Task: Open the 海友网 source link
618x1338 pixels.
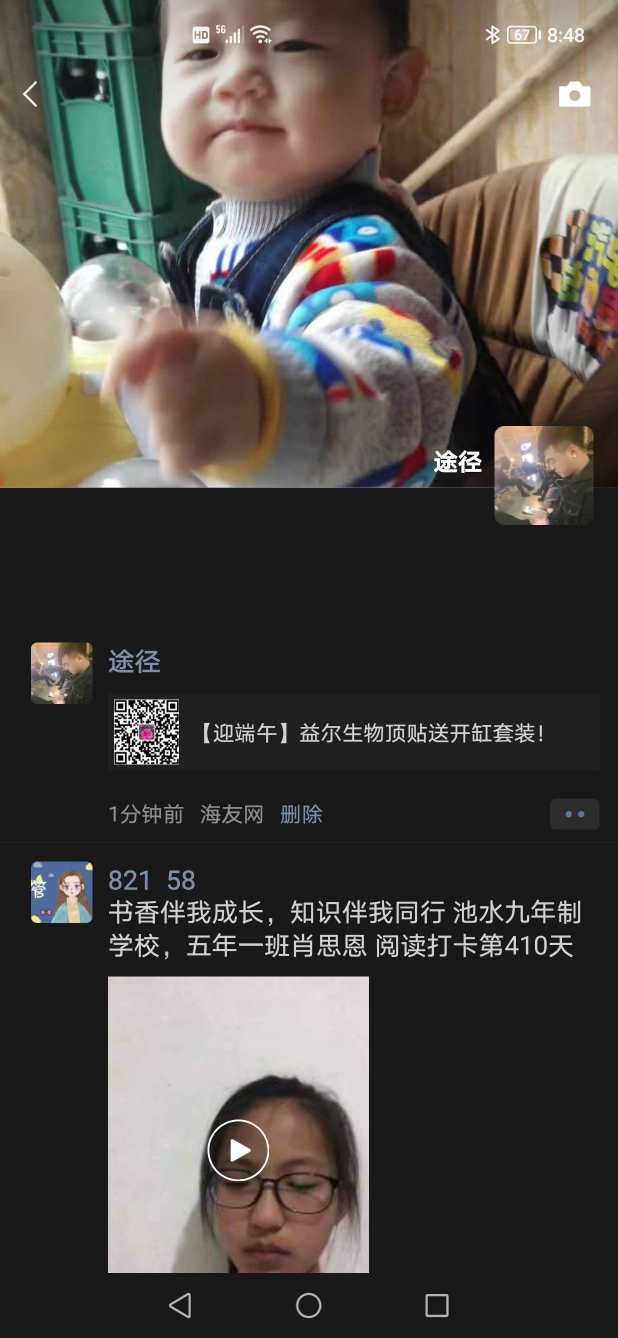Action: tap(231, 814)
